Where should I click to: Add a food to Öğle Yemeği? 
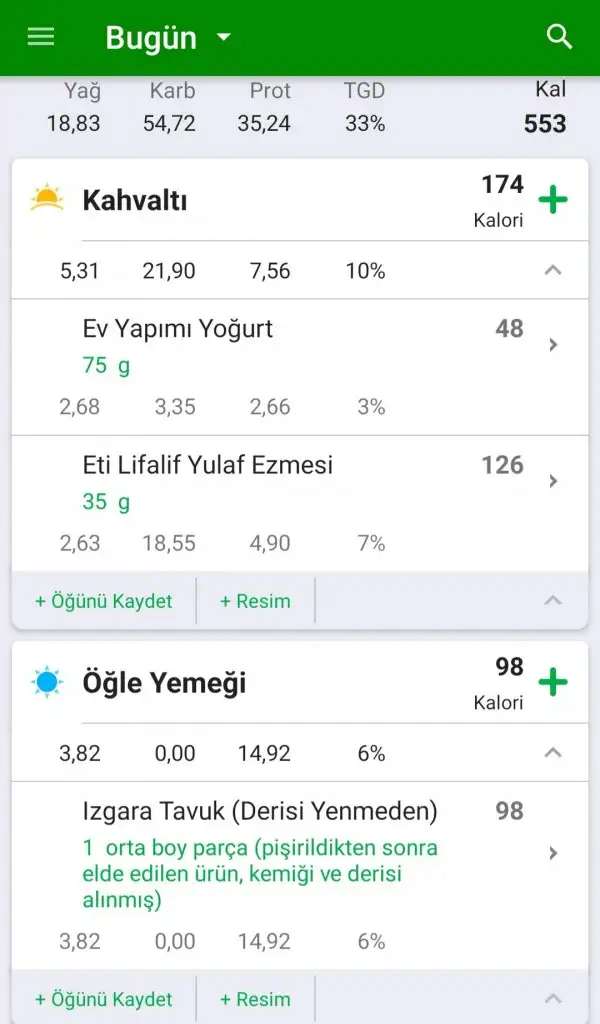pos(552,683)
